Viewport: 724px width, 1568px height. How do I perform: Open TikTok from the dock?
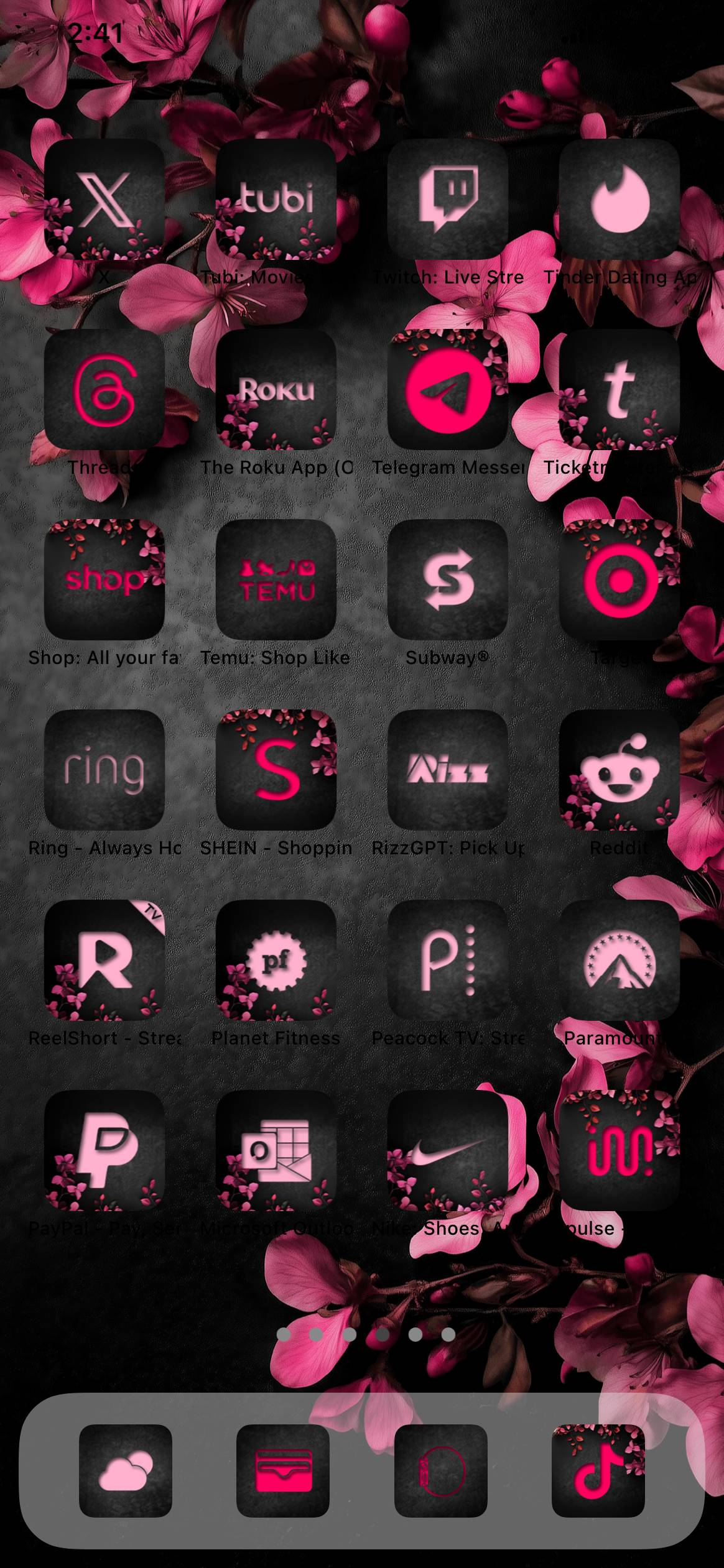[598, 1470]
